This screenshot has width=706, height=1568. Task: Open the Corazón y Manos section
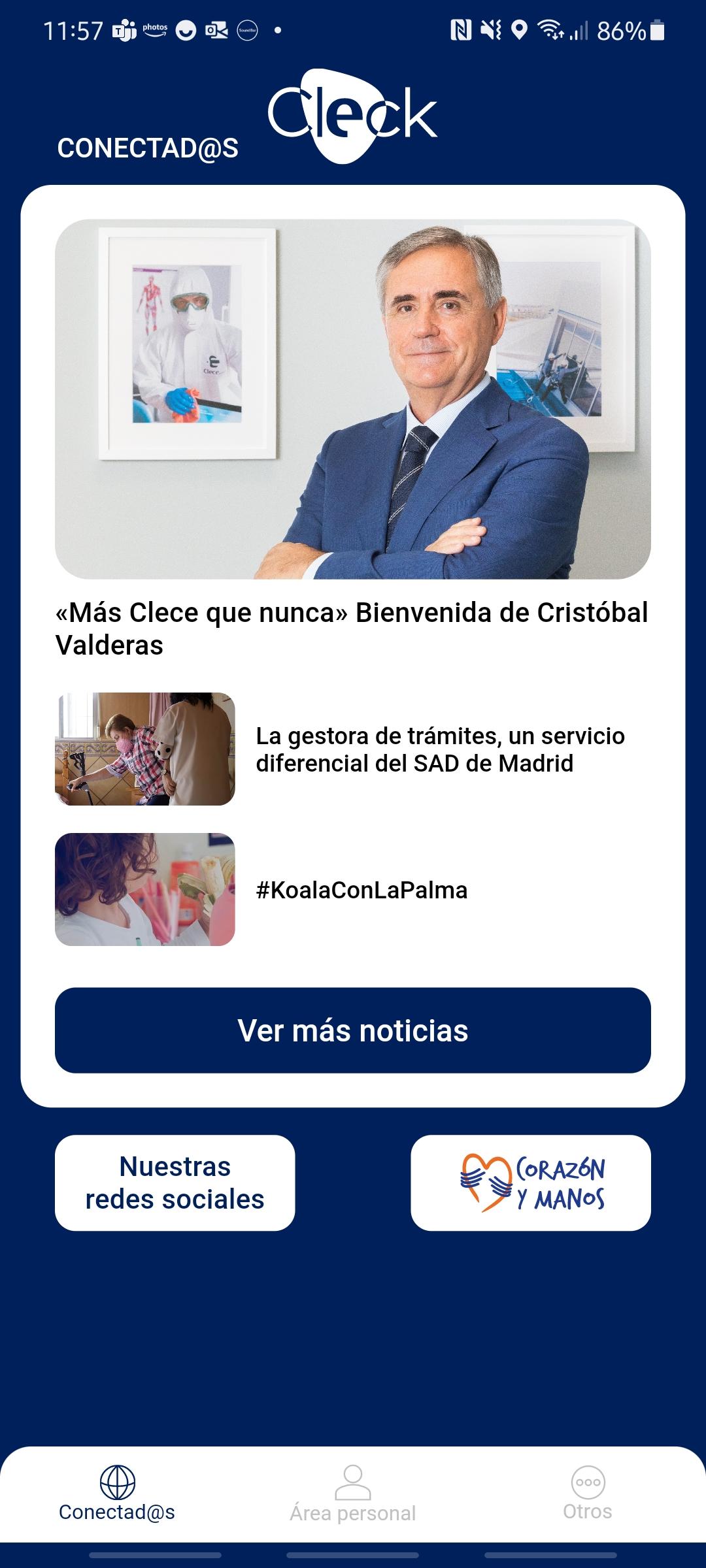click(x=531, y=1183)
